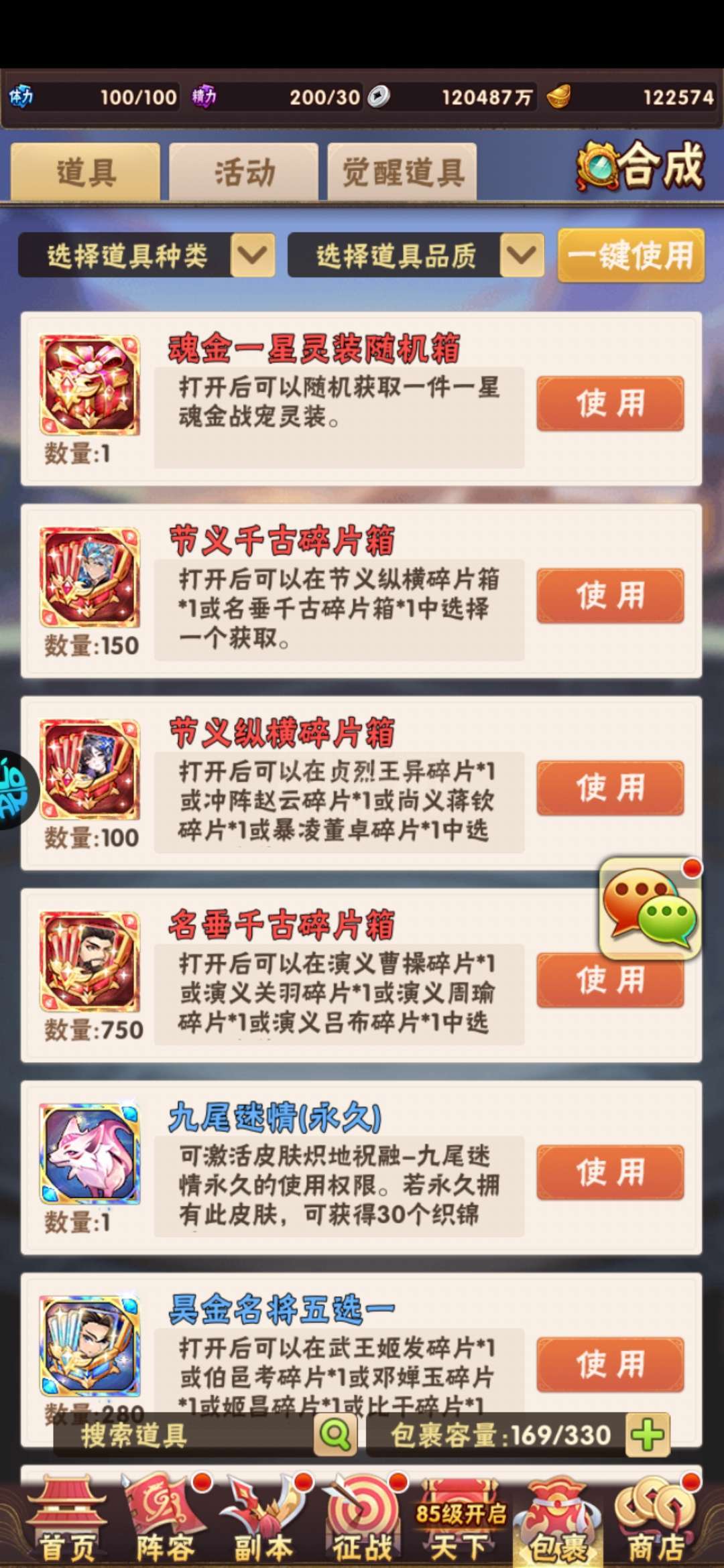Use the 九尾迷情(永久) skin item
This screenshot has height=1568, width=724.
tap(610, 1173)
